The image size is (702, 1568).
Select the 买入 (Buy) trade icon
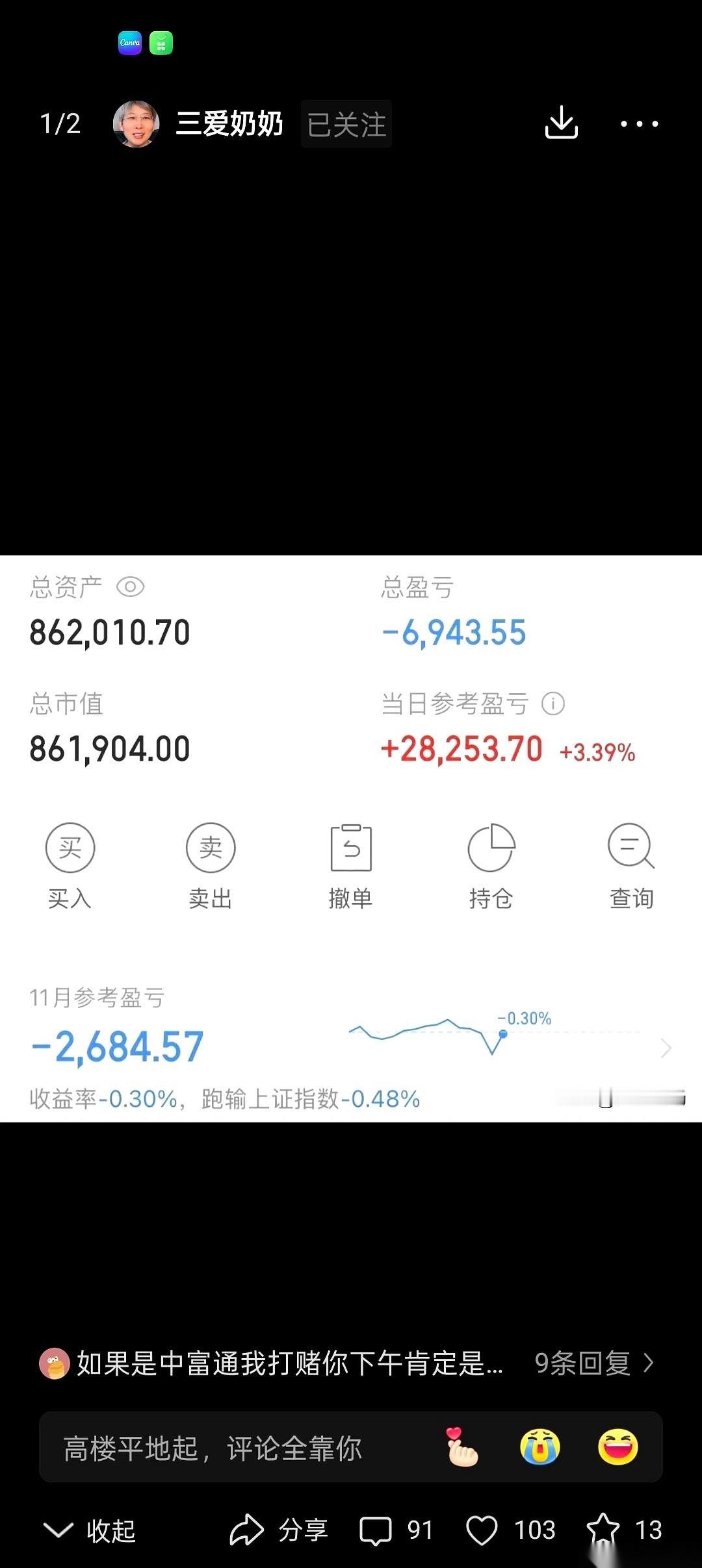point(70,848)
